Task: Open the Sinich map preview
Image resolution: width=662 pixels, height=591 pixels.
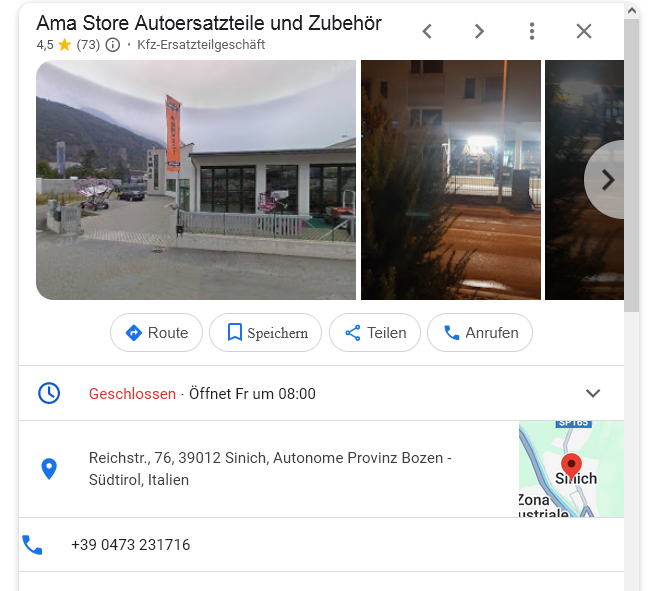Action: click(x=571, y=469)
